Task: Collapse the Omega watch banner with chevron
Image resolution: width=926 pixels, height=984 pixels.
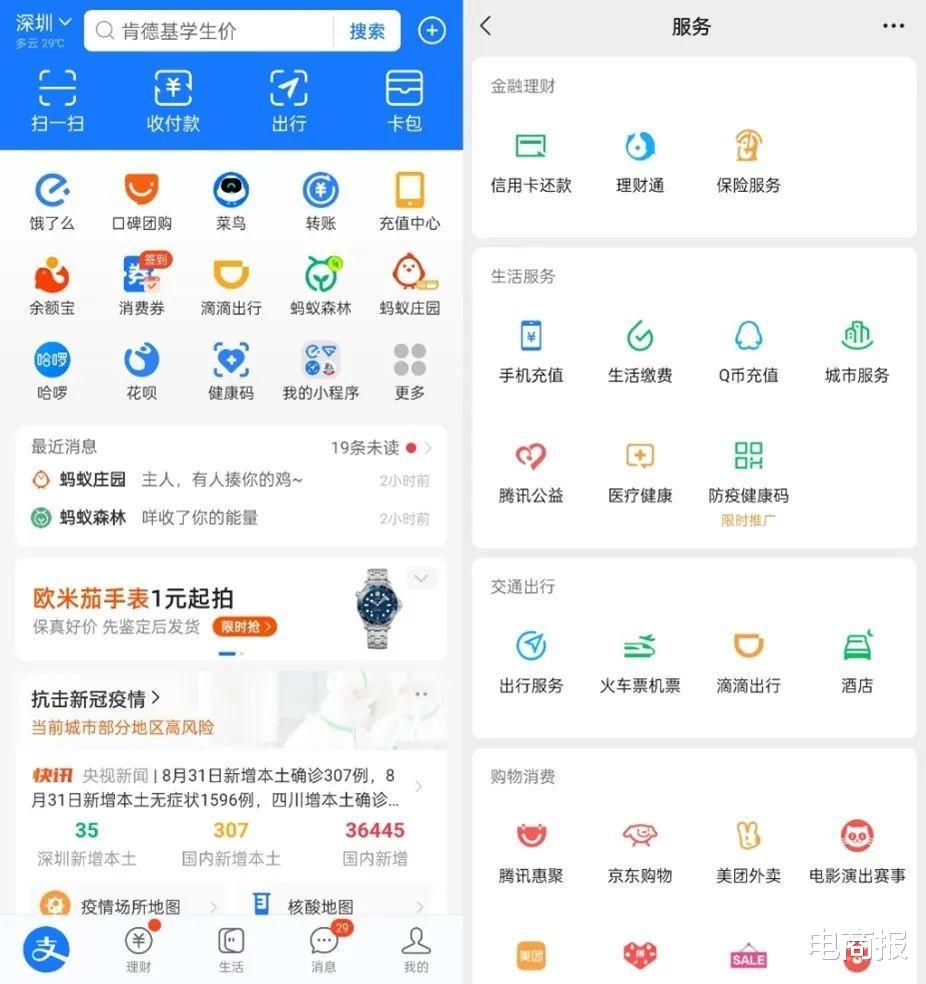Action: (421, 578)
